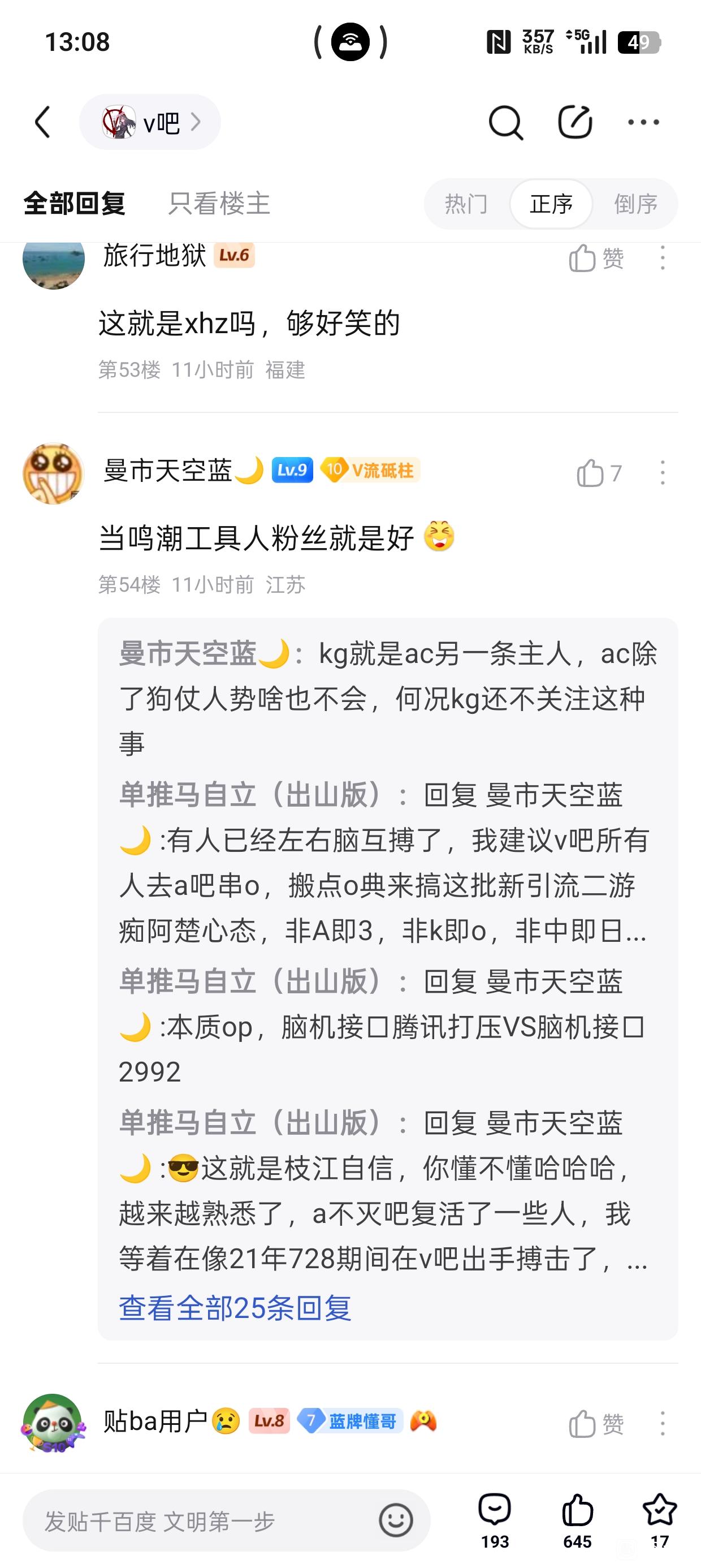Go back with the top-left arrow
The width and height of the screenshot is (701, 1568).
pos(42,122)
